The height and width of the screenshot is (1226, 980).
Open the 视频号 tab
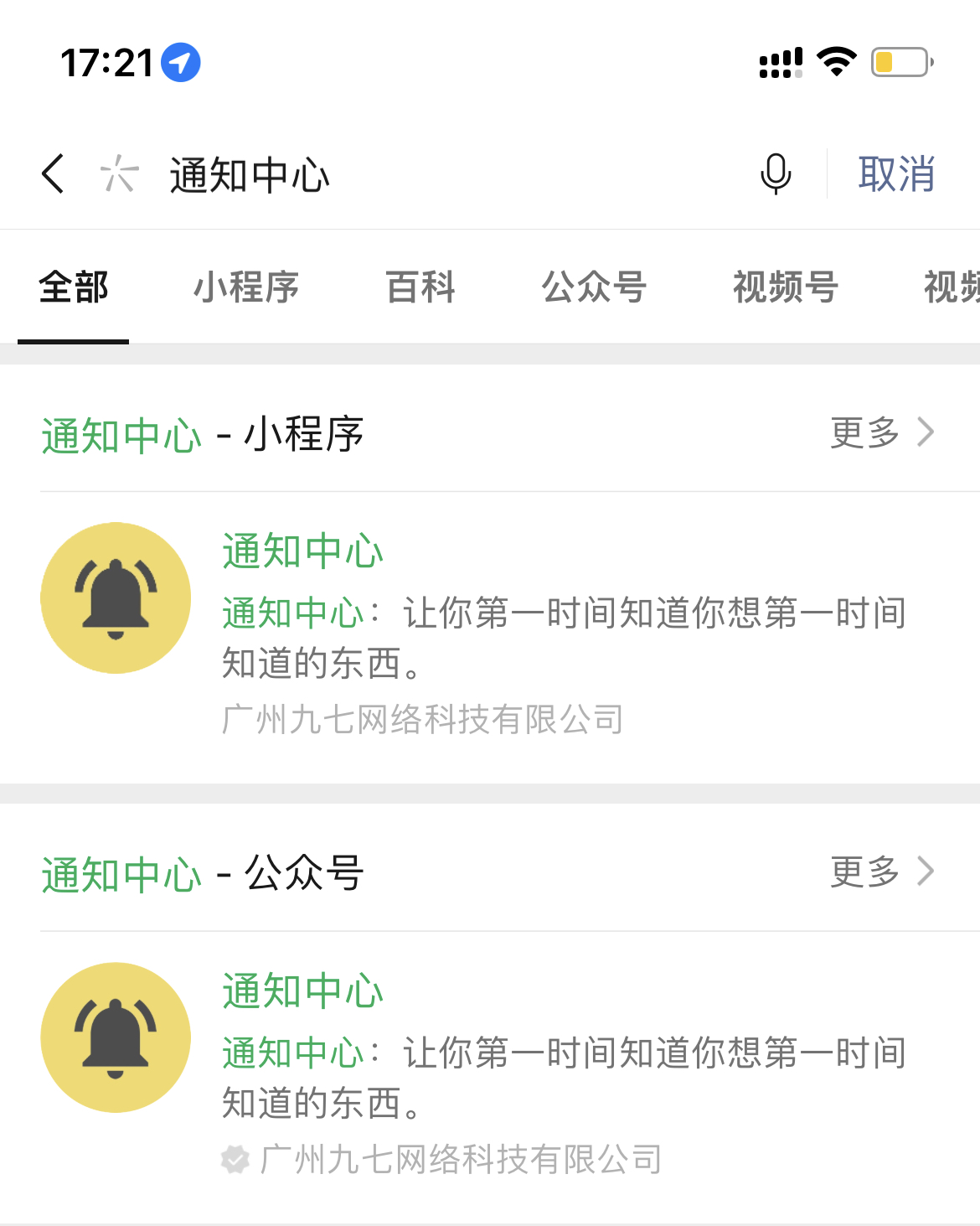pyautogui.click(x=785, y=287)
